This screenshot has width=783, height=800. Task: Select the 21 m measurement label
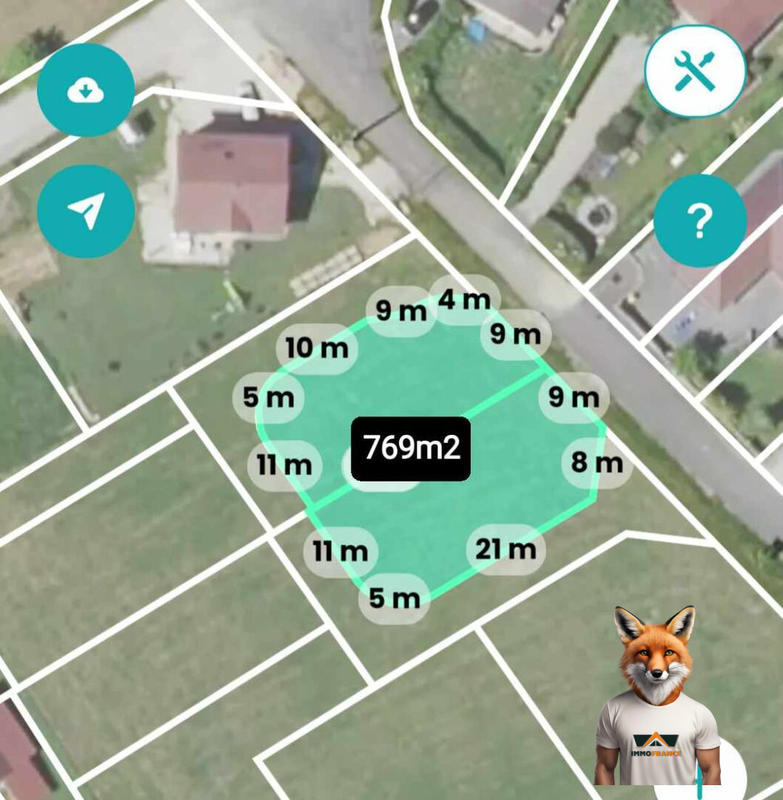point(507,548)
